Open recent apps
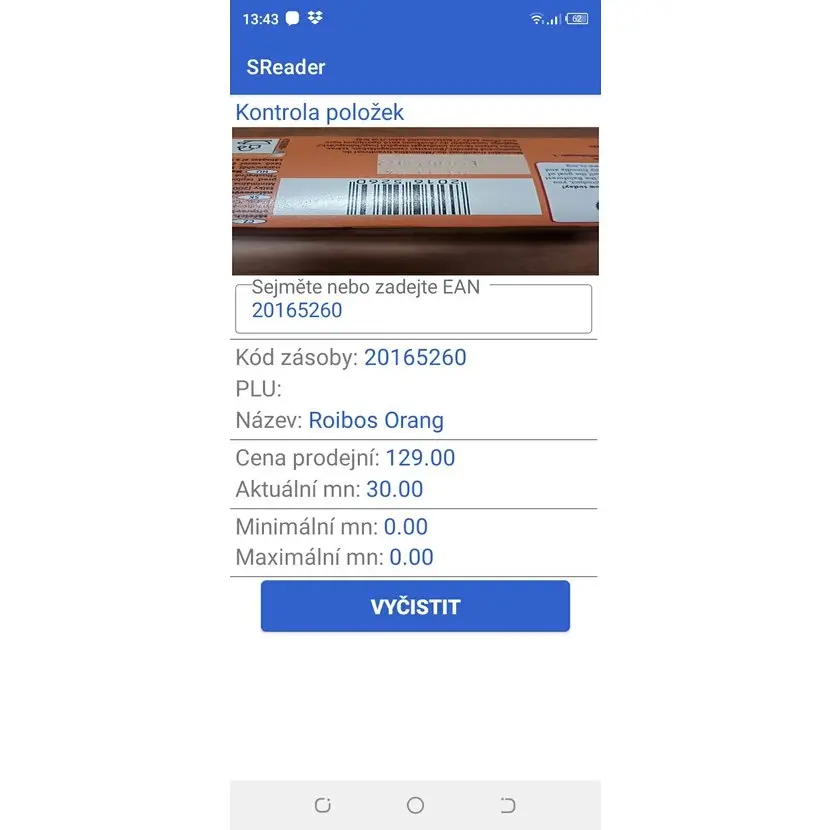 coord(322,805)
